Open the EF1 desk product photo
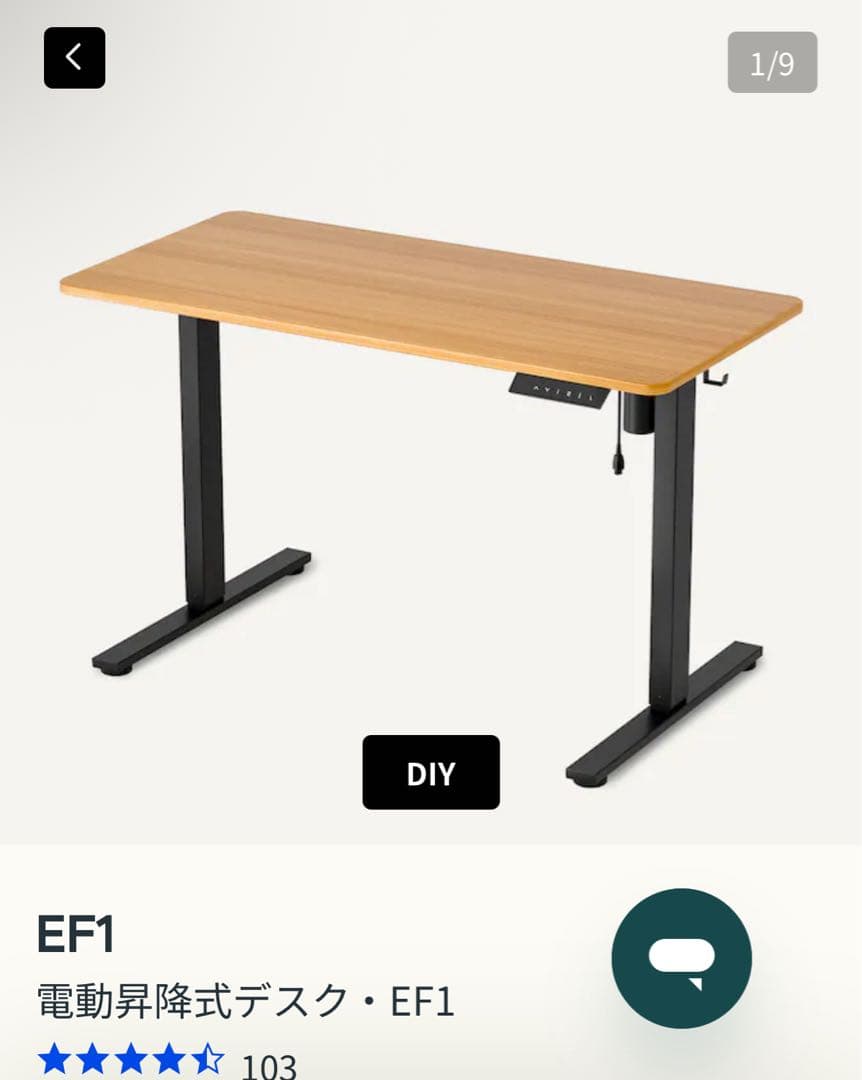 click(x=430, y=450)
